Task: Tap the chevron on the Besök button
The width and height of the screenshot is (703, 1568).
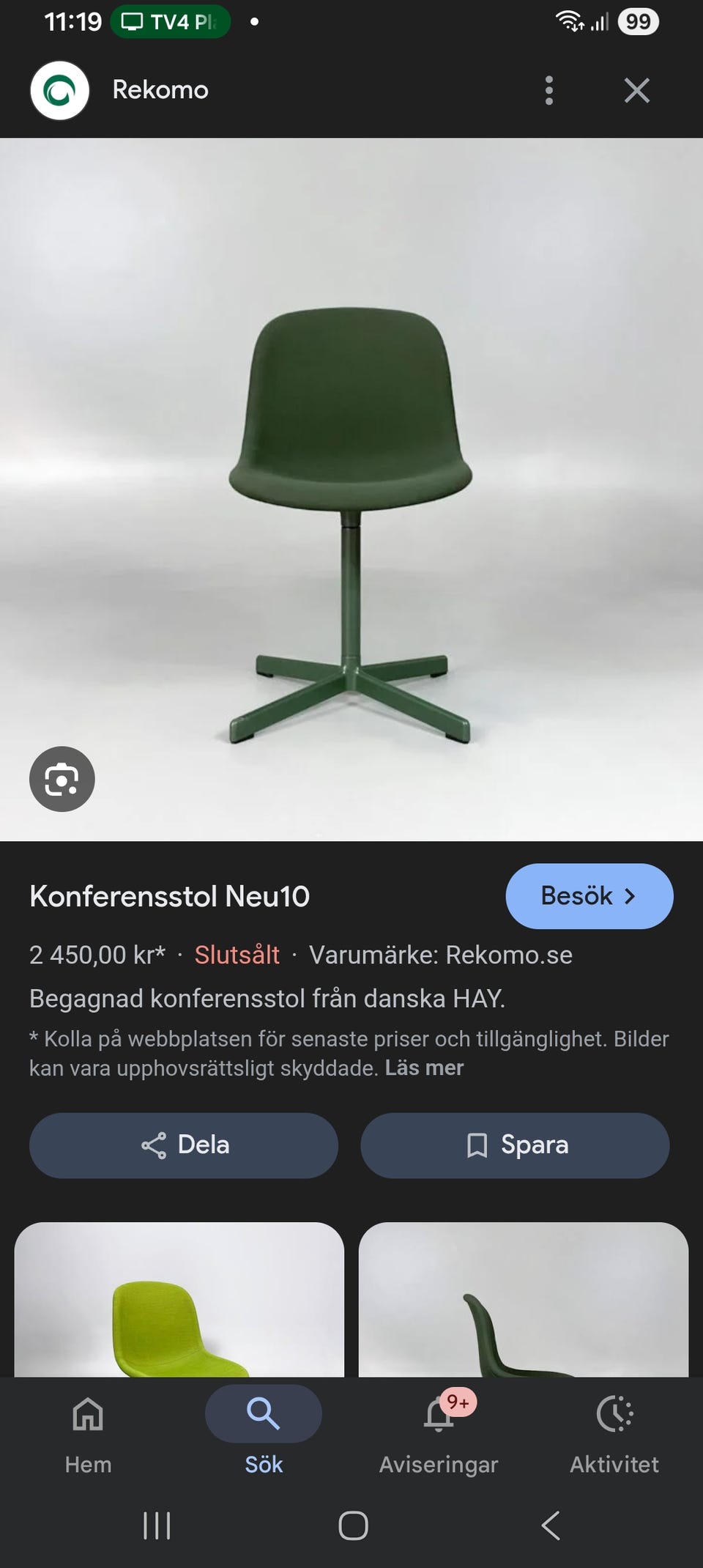Action: [x=630, y=895]
